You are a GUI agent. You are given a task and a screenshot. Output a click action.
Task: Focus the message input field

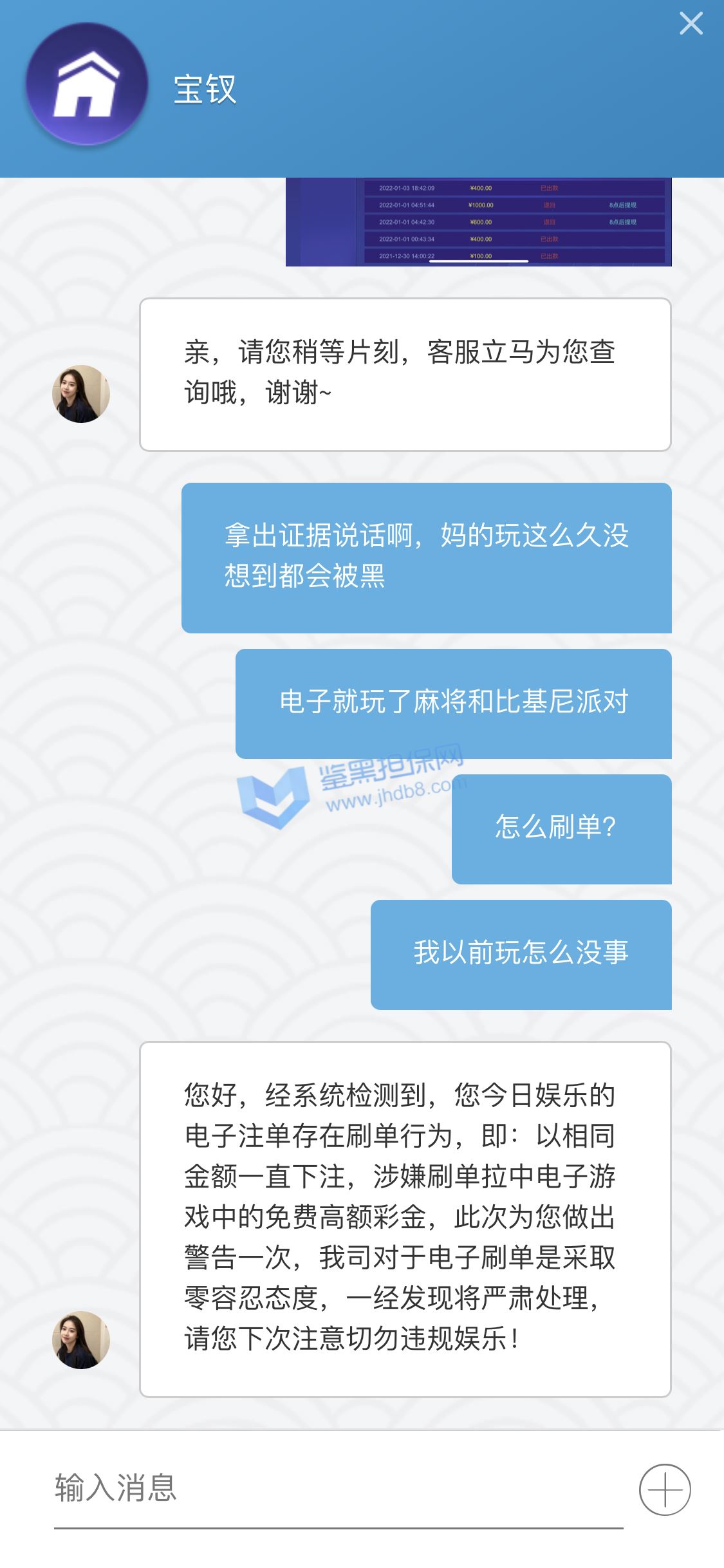(x=338, y=1488)
